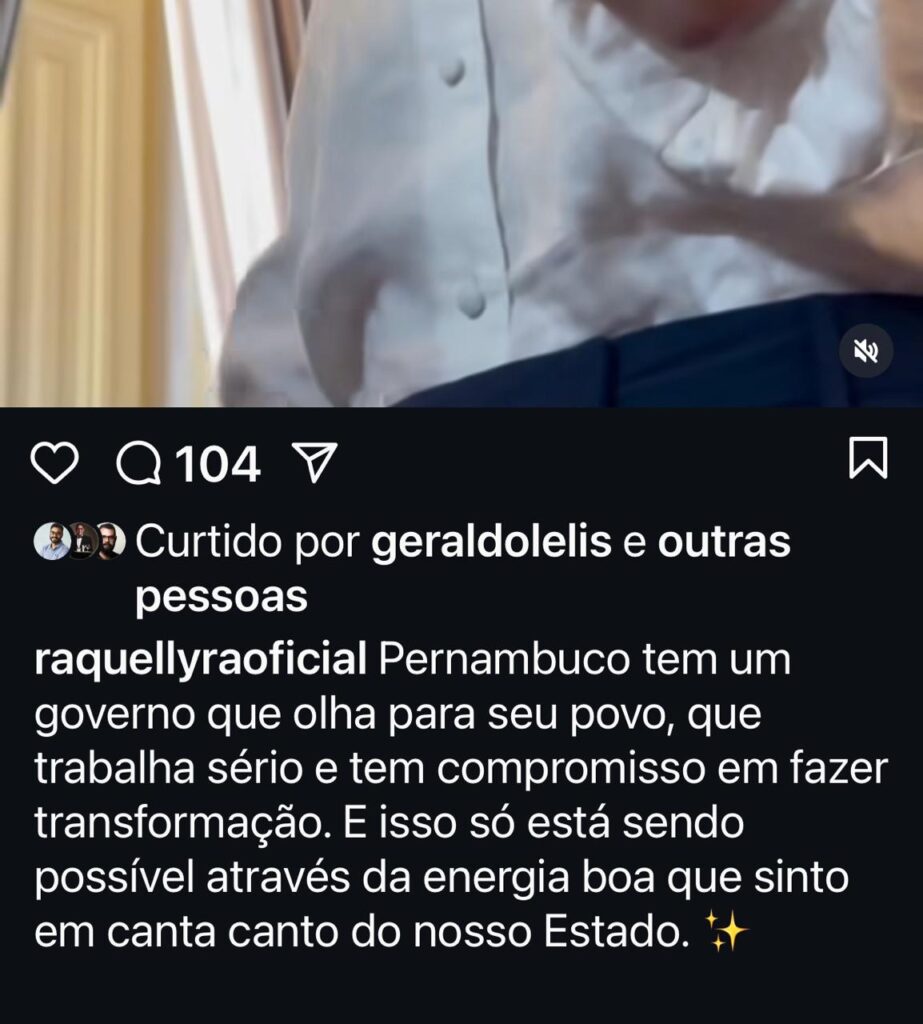Share the post via the paper plane icon
This screenshot has height=1024, width=923.
(313, 464)
